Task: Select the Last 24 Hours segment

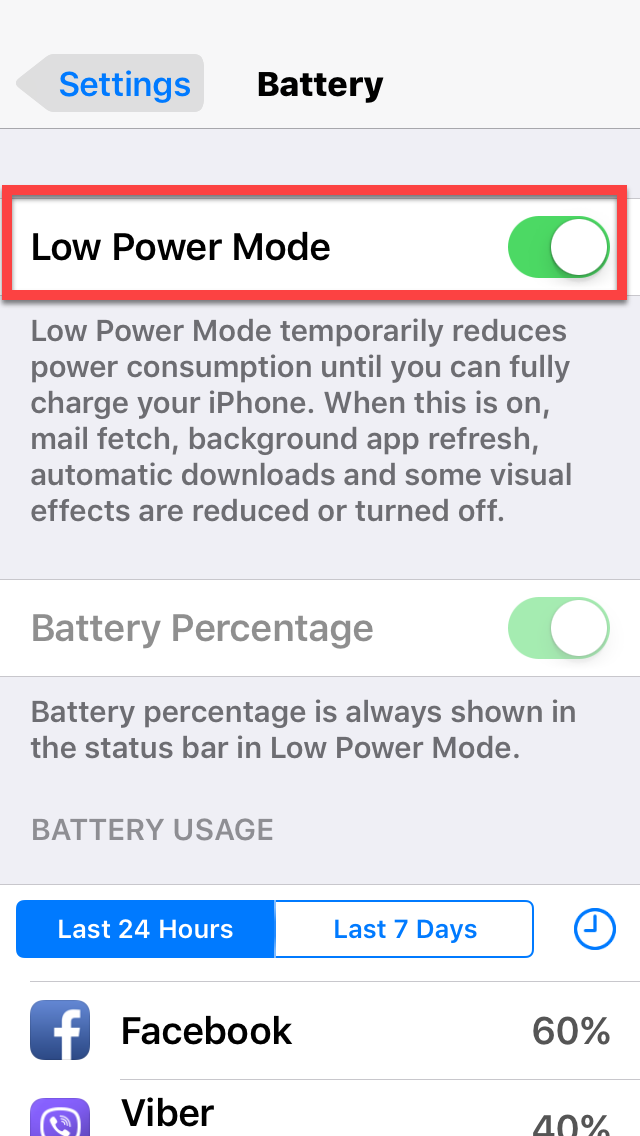Action: coord(146,929)
